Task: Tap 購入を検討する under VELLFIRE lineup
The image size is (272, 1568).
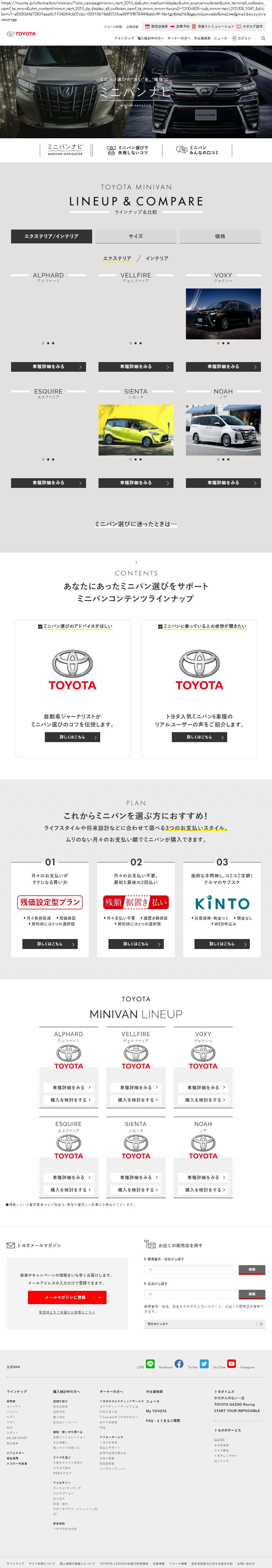Action: pyautogui.click(x=136, y=1100)
